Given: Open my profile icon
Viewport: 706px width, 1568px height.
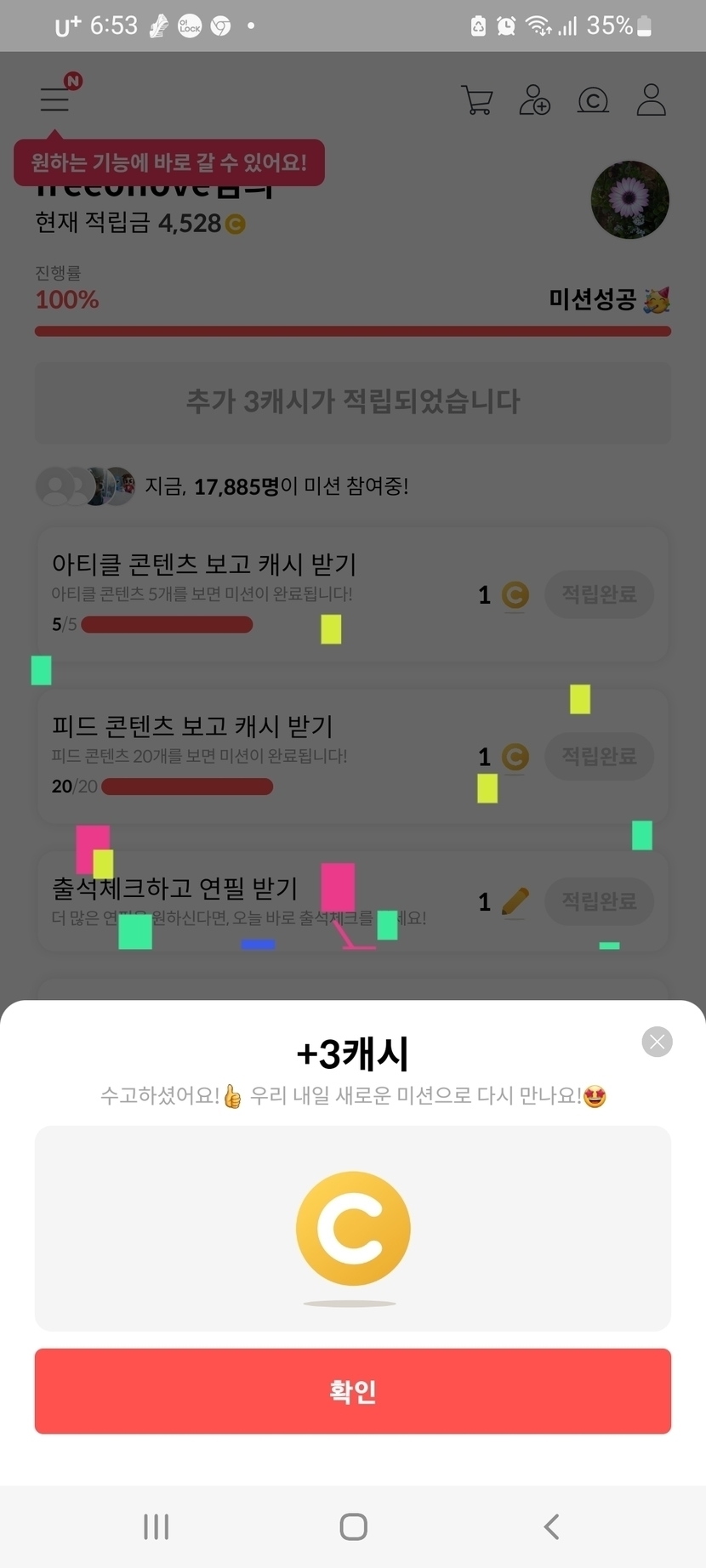Looking at the screenshot, I should click(652, 99).
